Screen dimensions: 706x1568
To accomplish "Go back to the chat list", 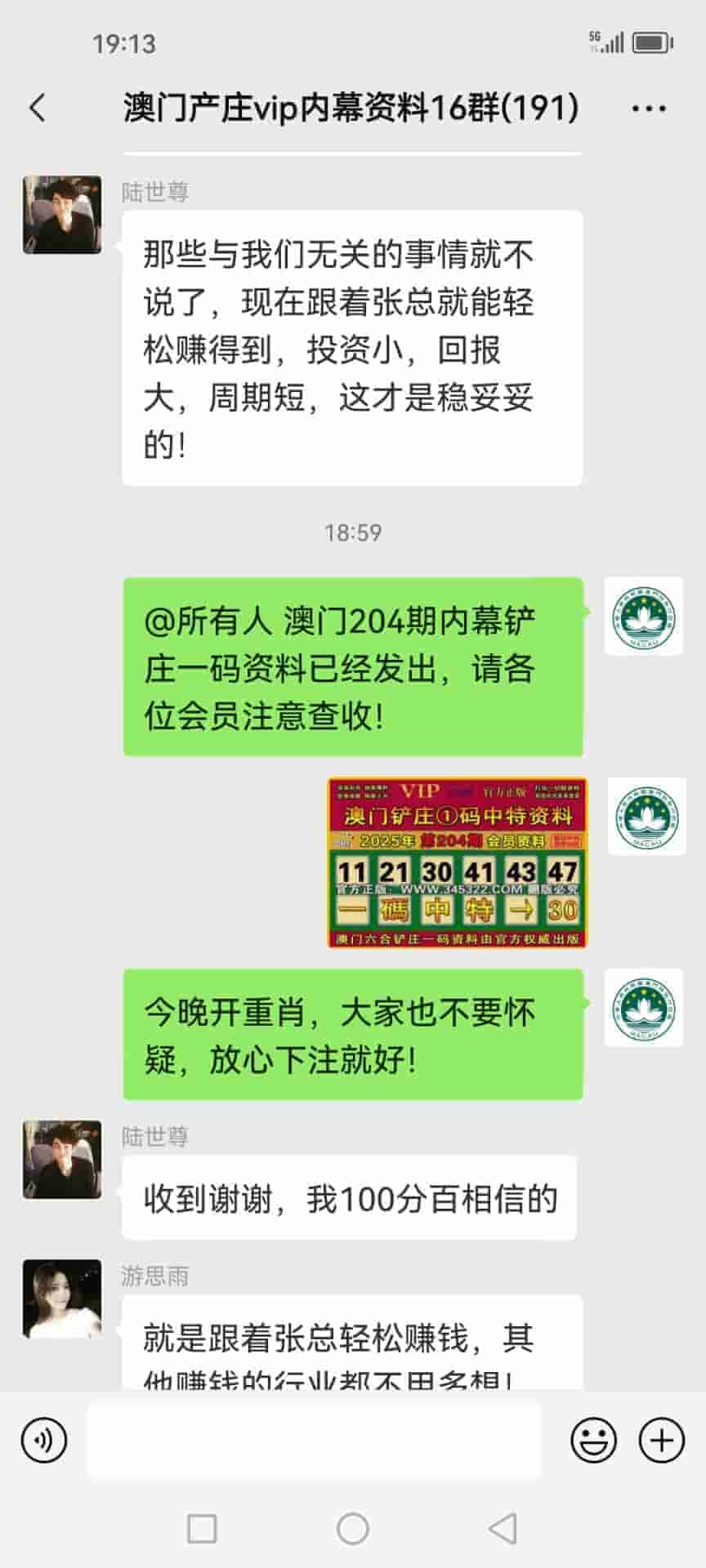I will click(x=38, y=108).
